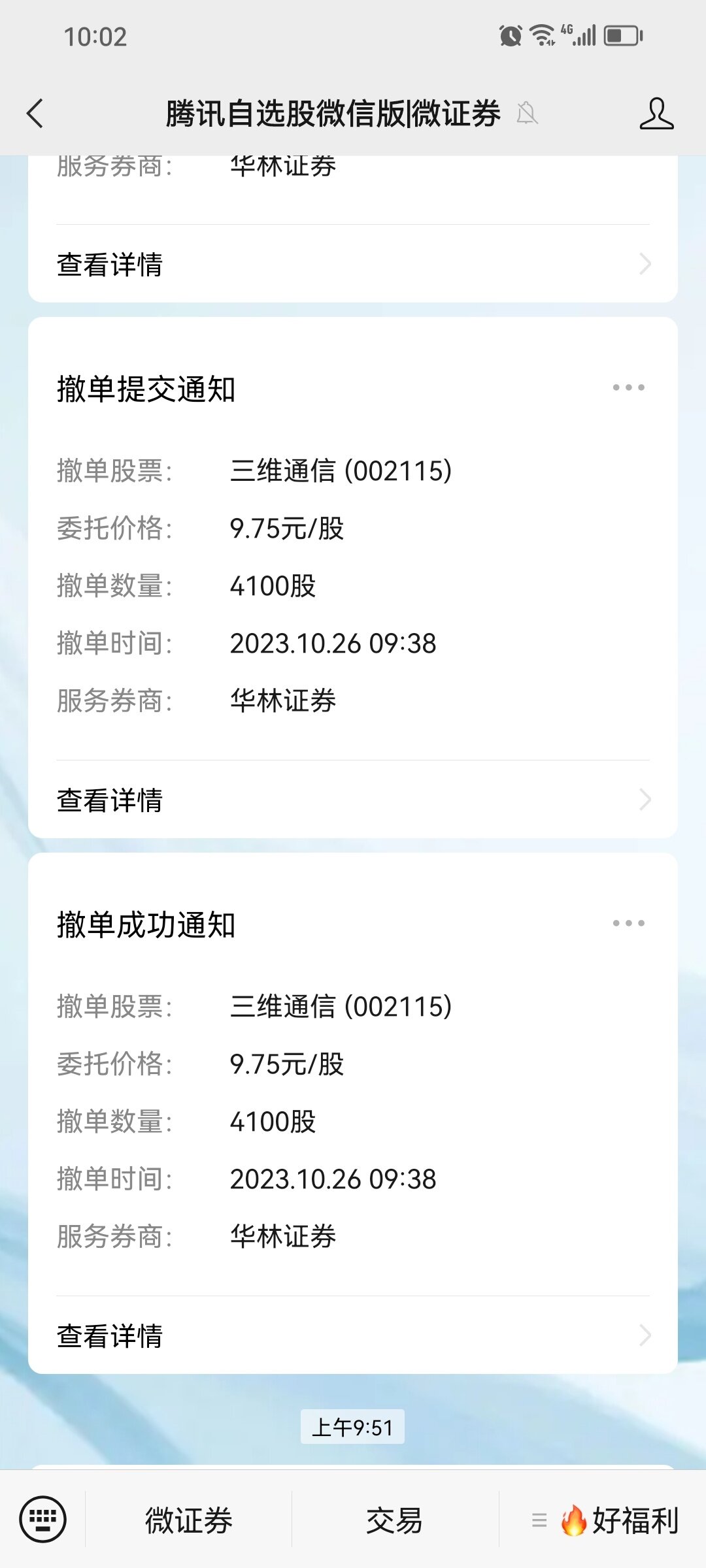This screenshot has width=706, height=1568.
Task: Open the 交易 menu
Action: point(395,1520)
